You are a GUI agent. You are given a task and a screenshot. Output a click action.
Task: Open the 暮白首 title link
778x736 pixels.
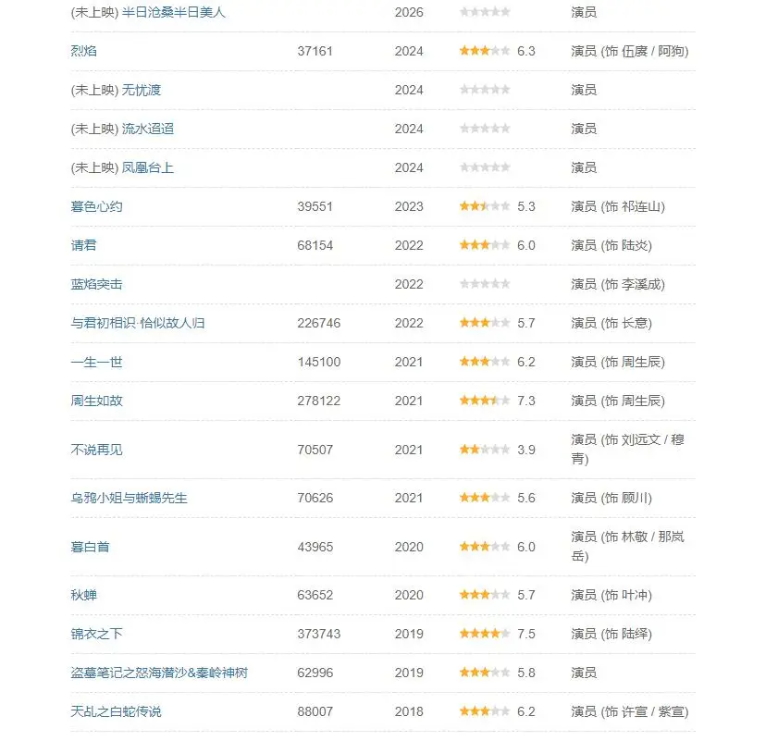90,547
